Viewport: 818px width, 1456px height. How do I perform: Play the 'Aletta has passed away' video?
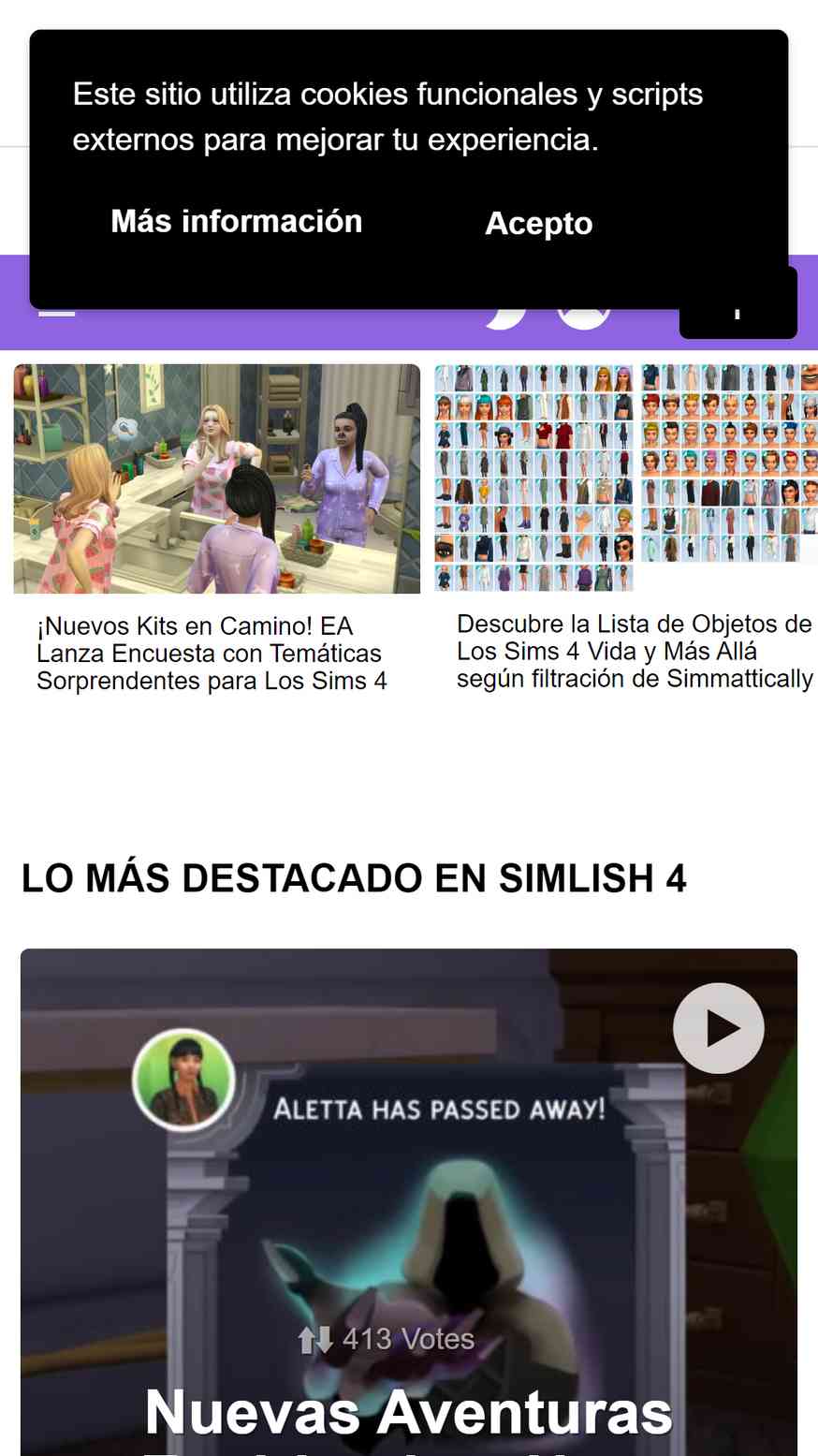(719, 1028)
